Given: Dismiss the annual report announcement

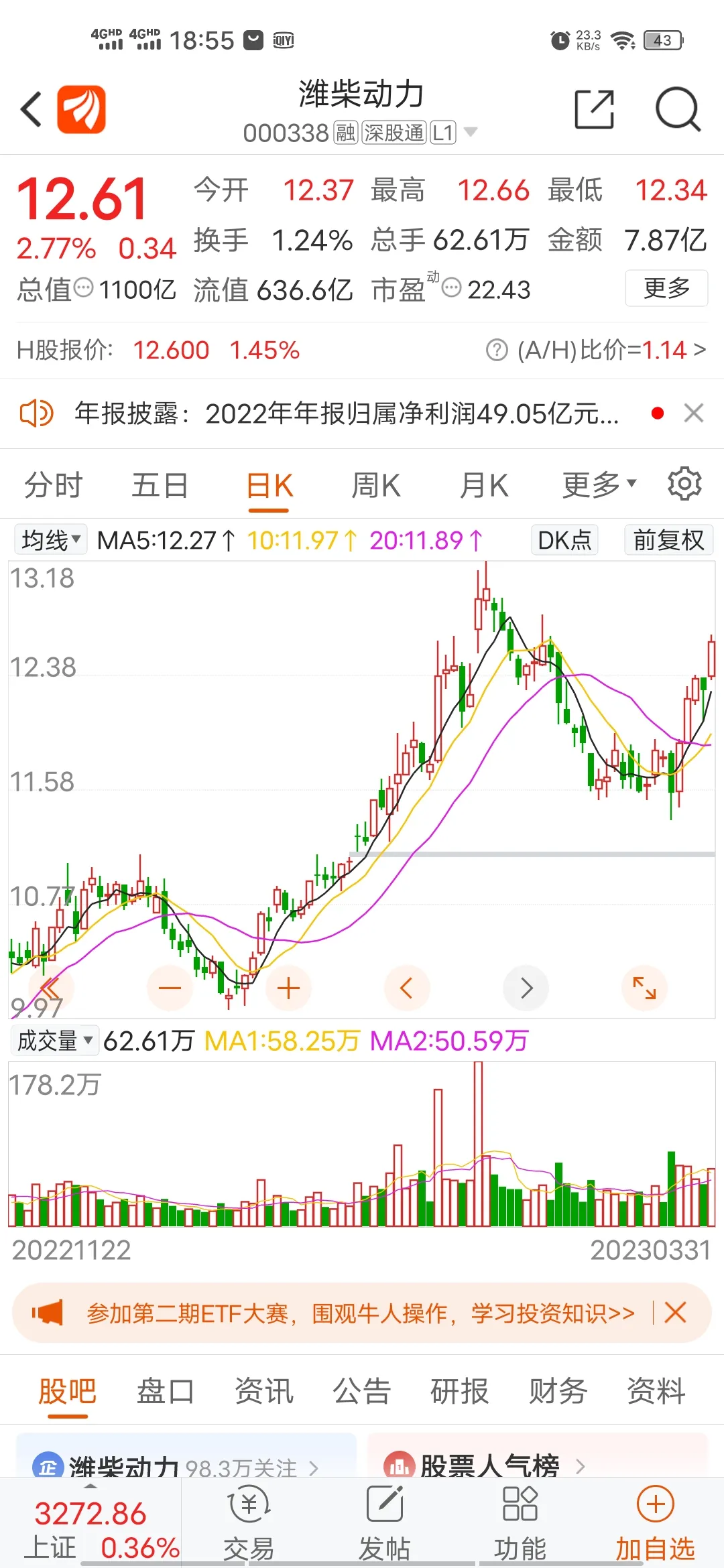Looking at the screenshot, I should 694,413.
